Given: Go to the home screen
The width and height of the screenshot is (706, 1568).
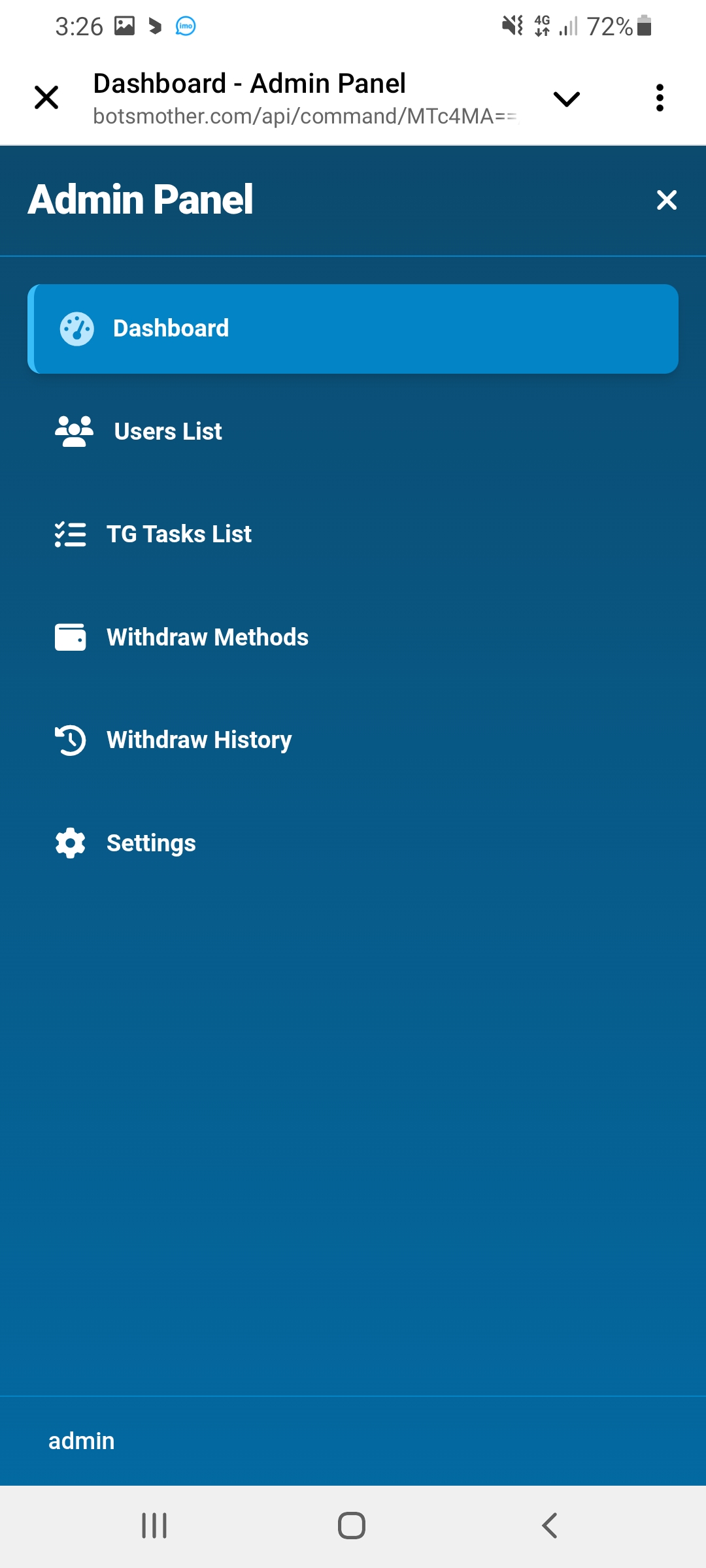Looking at the screenshot, I should click(x=352, y=1526).
